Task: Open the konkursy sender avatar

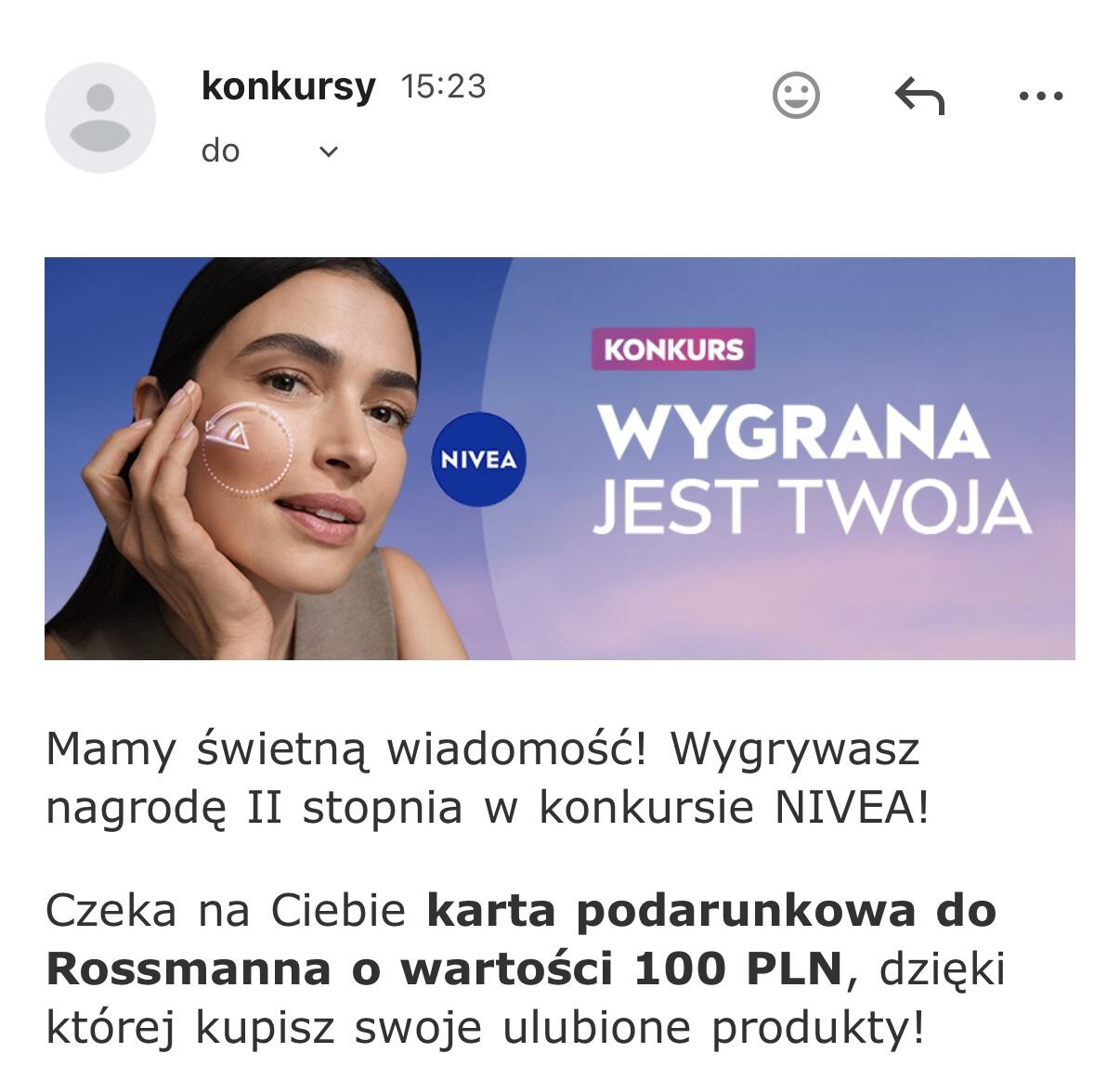Action: (x=100, y=118)
